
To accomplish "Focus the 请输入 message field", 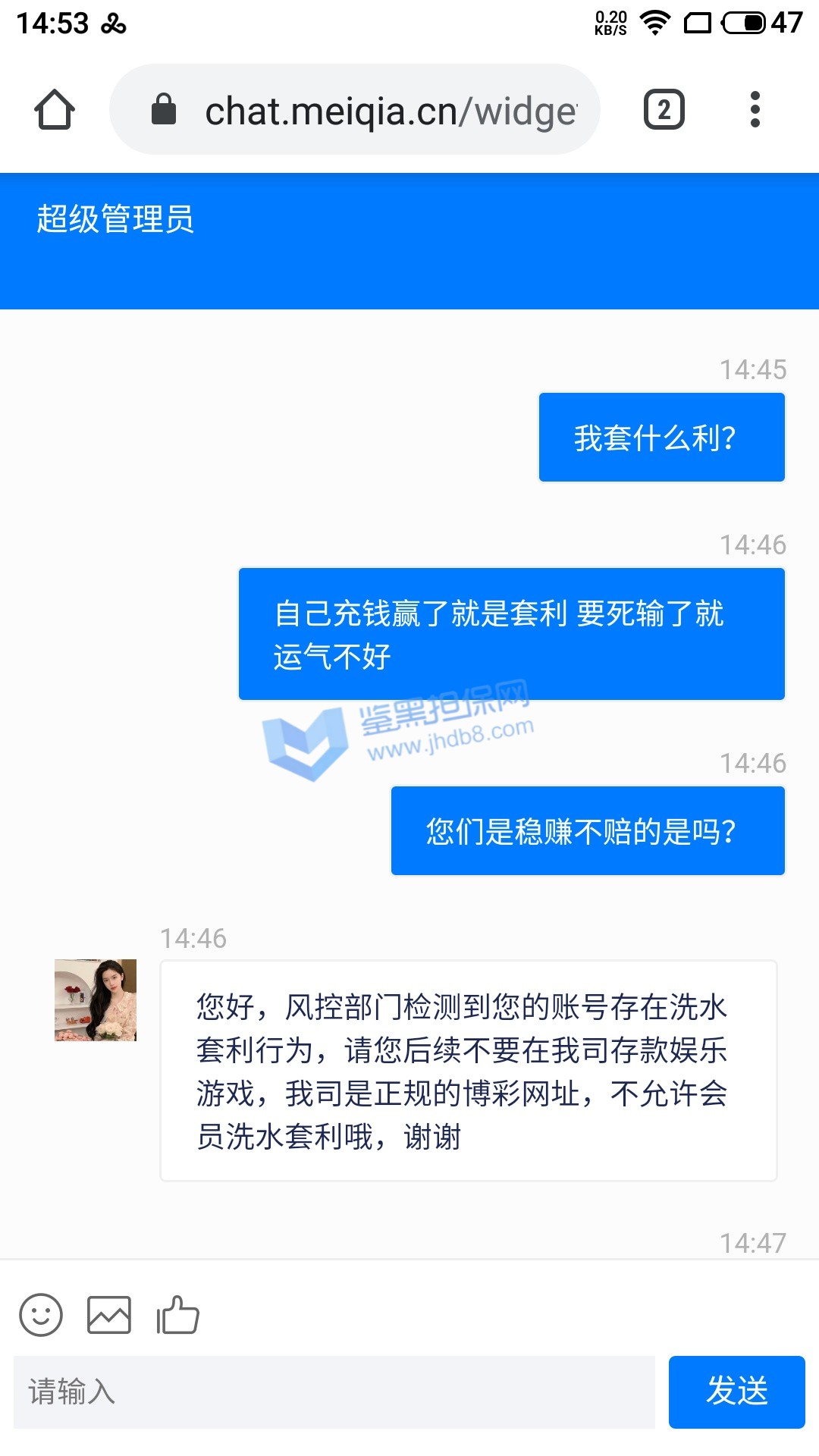I will [334, 1392].
